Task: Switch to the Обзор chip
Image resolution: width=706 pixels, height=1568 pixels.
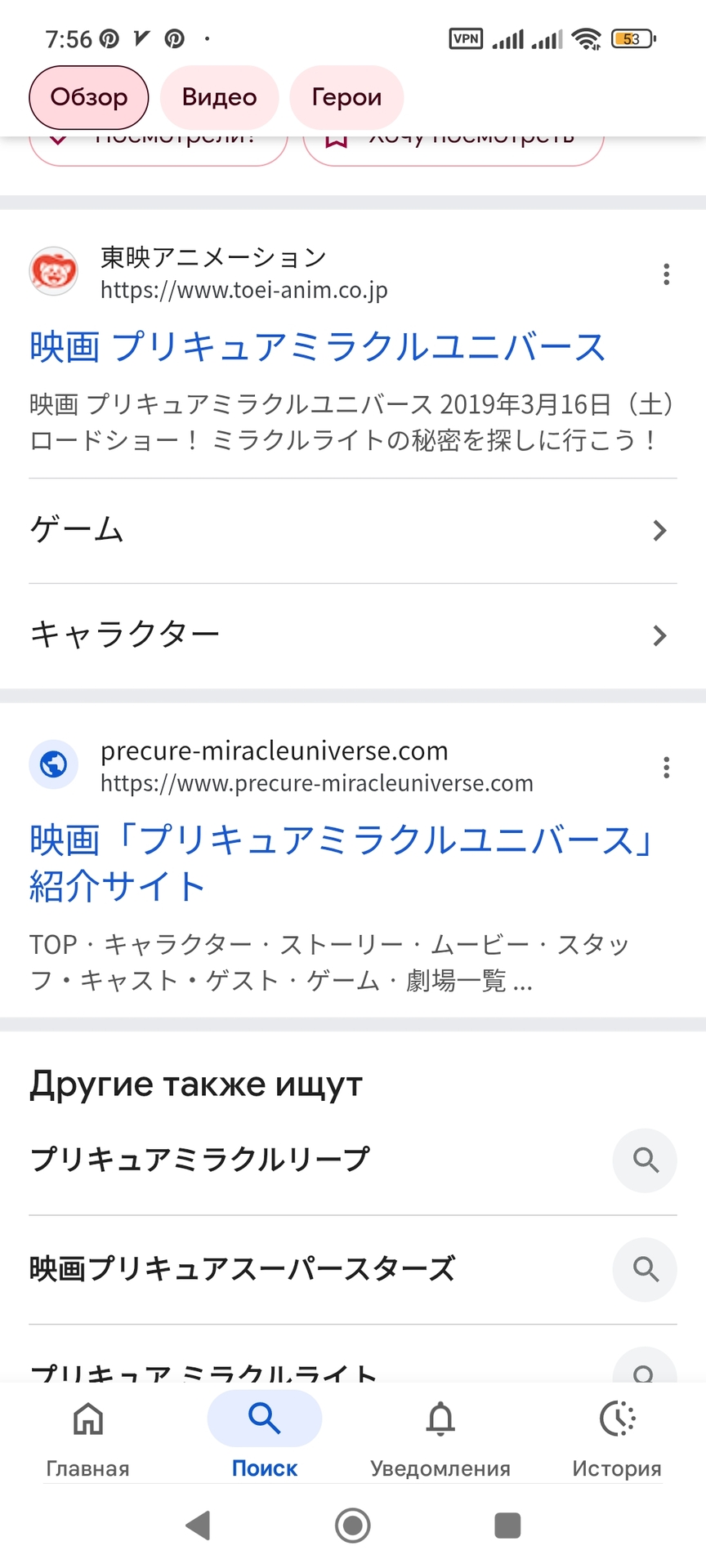Action: [x=88, y=97]
